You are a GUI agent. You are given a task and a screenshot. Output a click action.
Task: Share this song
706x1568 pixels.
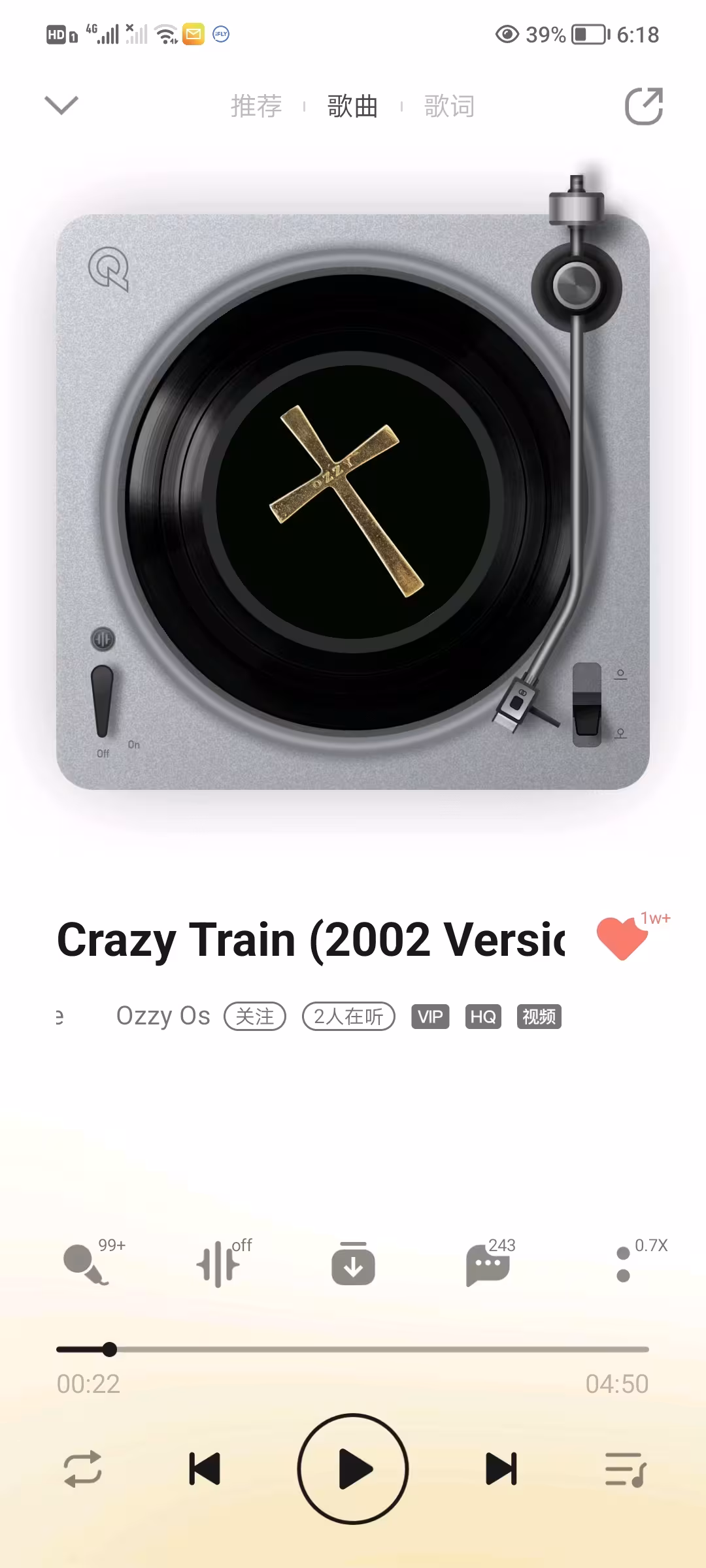[x=644, y=106]
